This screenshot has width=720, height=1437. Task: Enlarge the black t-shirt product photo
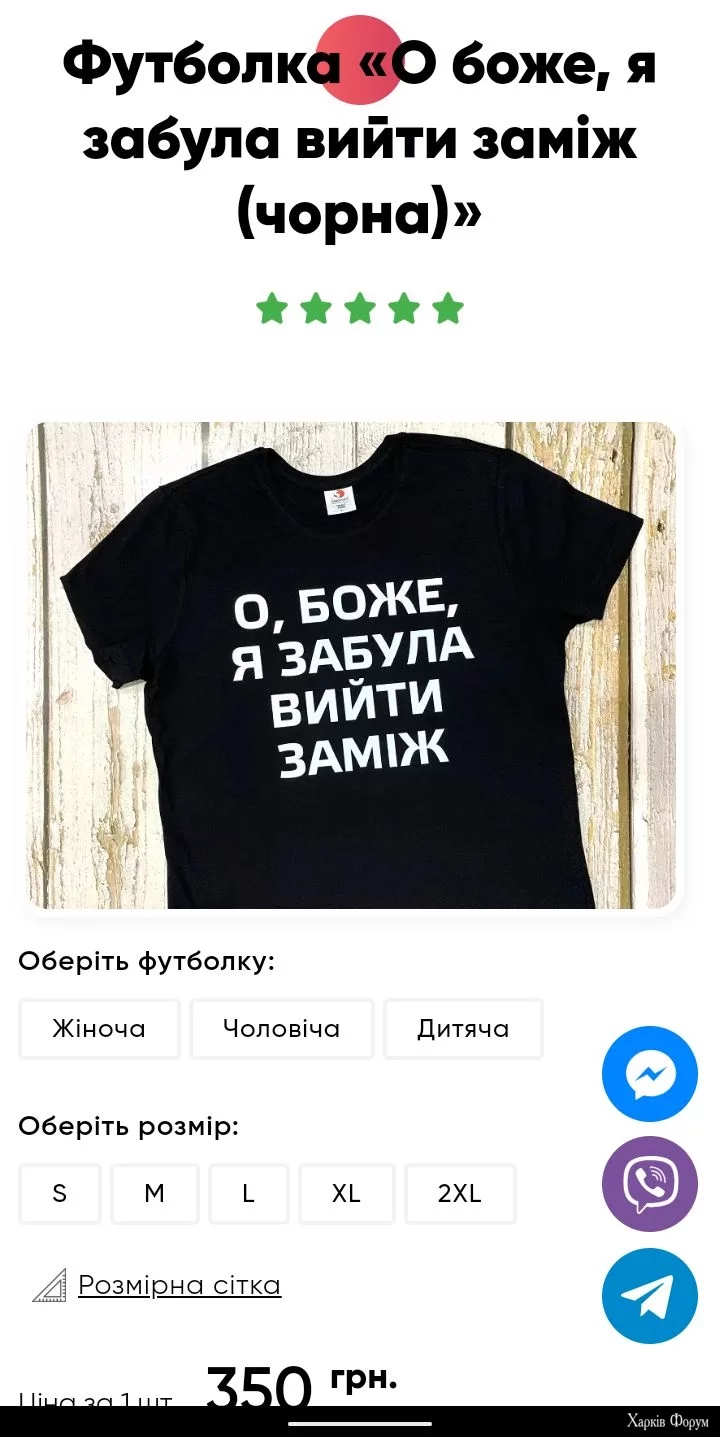(351, 665)
